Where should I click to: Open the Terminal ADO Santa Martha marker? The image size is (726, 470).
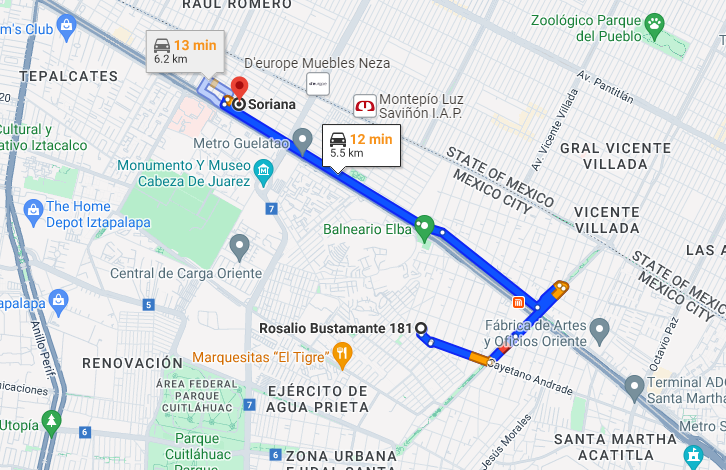pyautogui.click(x=635, y=389)
